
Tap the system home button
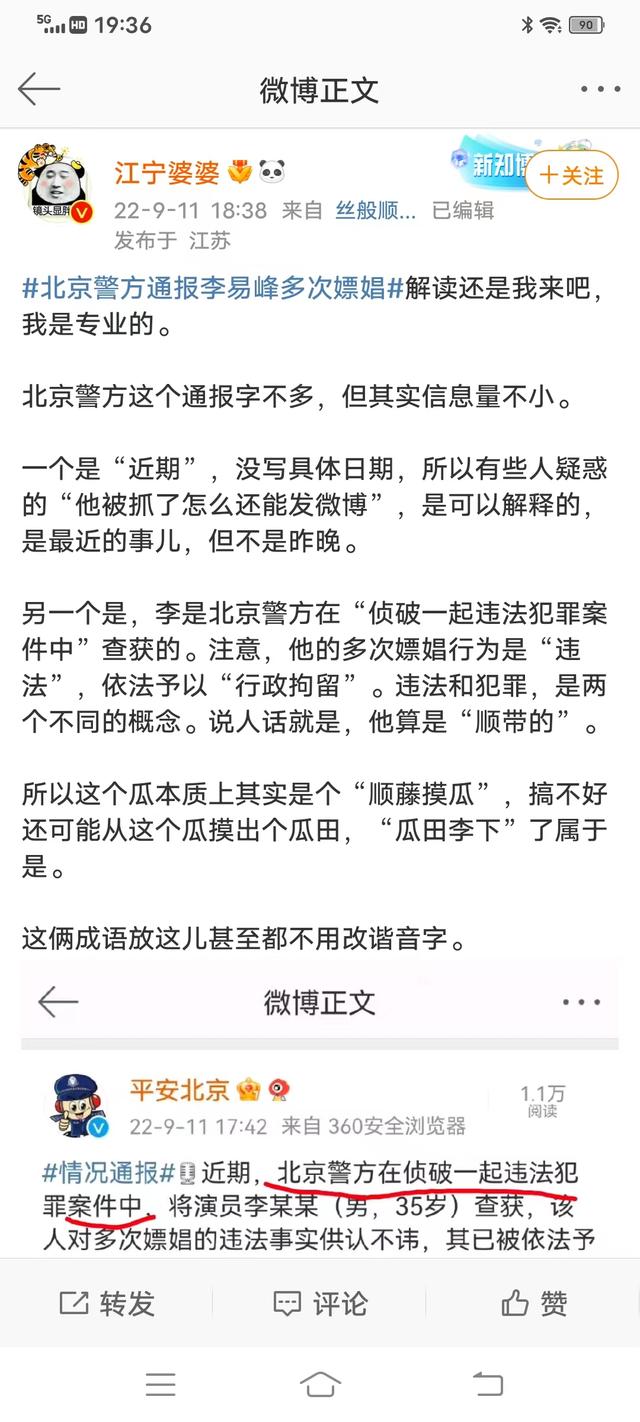point(320,1384)
